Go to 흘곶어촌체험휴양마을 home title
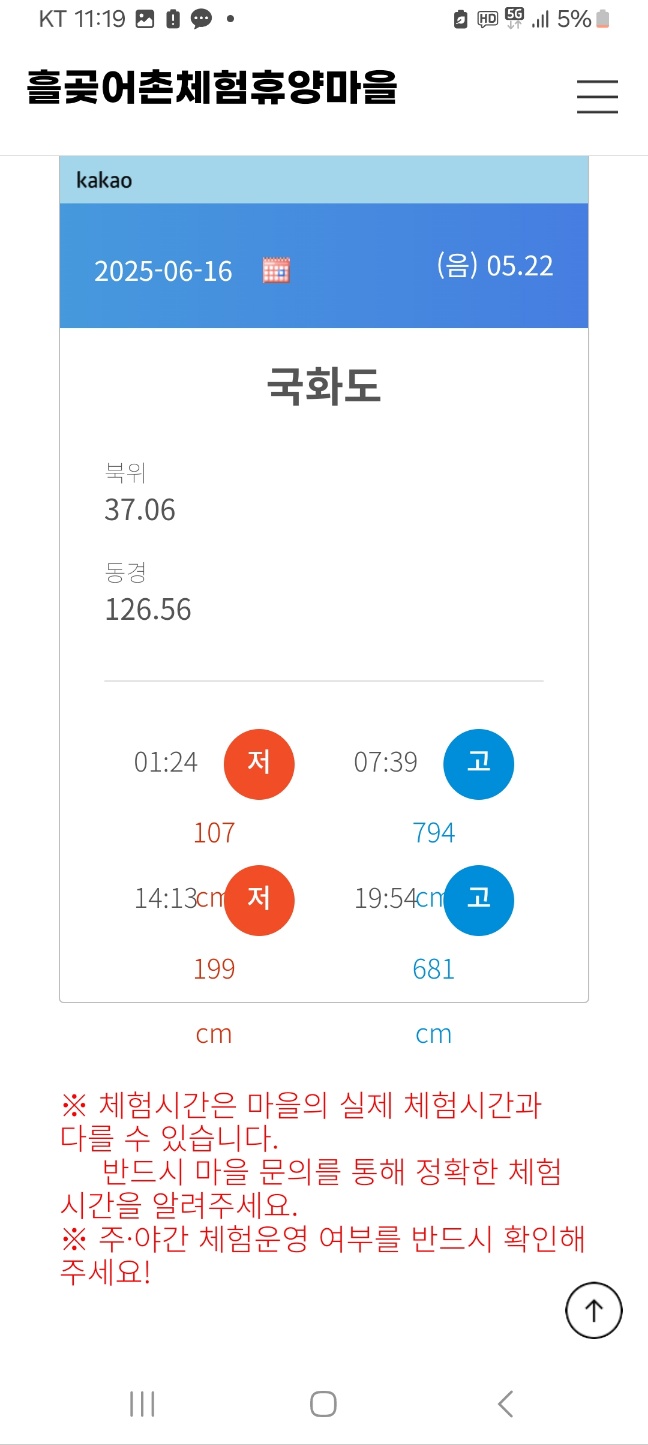The image size is (648, 1445). (212, 88)
